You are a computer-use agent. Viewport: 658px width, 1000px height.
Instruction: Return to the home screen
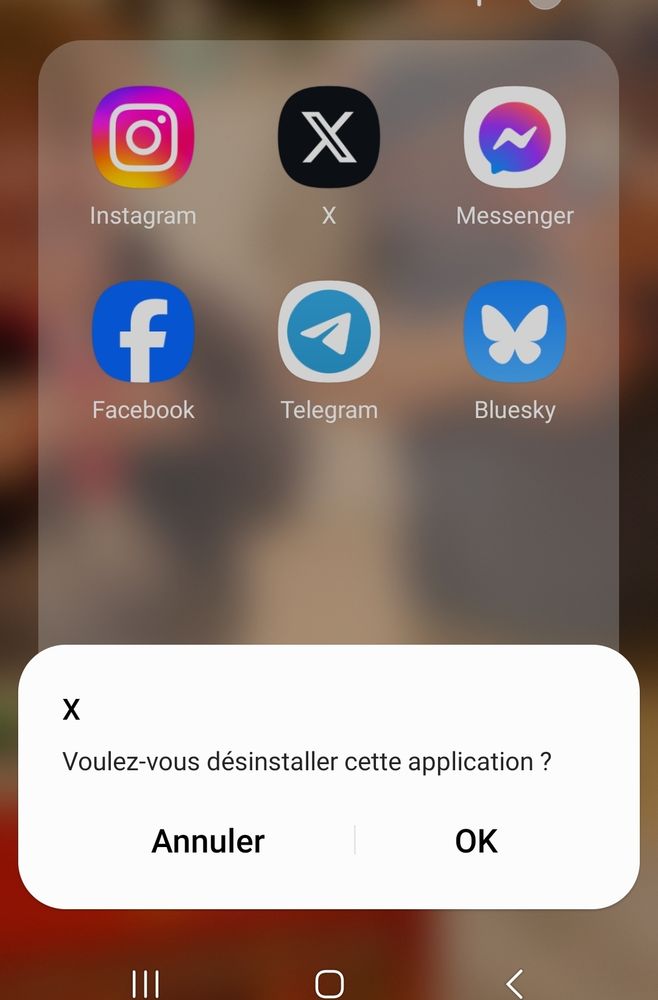329,984
